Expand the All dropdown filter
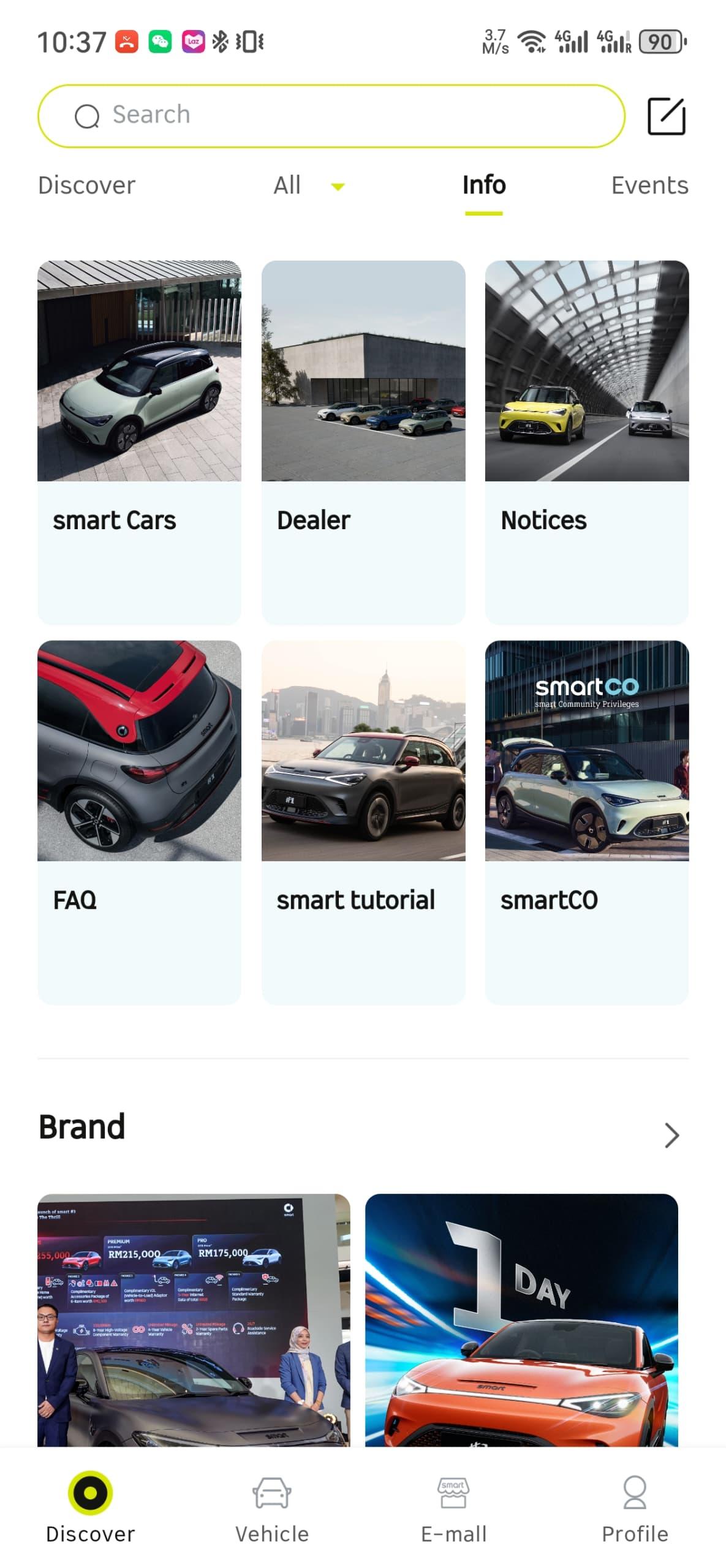Screen dimensions: 726x1568 tap(308, 186)
